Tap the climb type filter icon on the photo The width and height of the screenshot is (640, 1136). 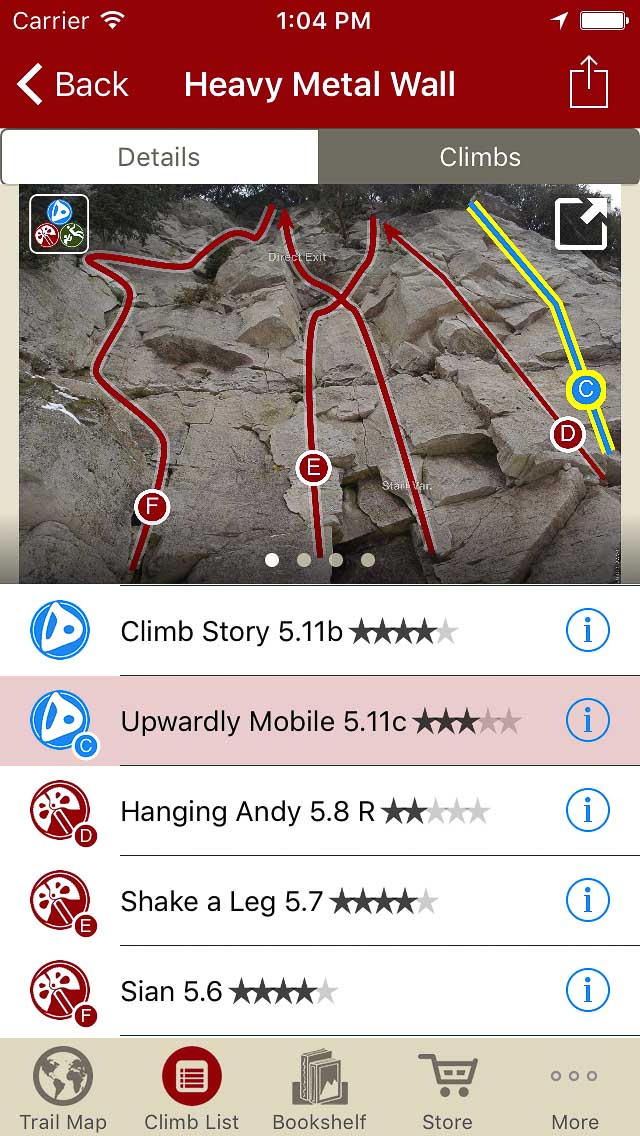(59, 223)
